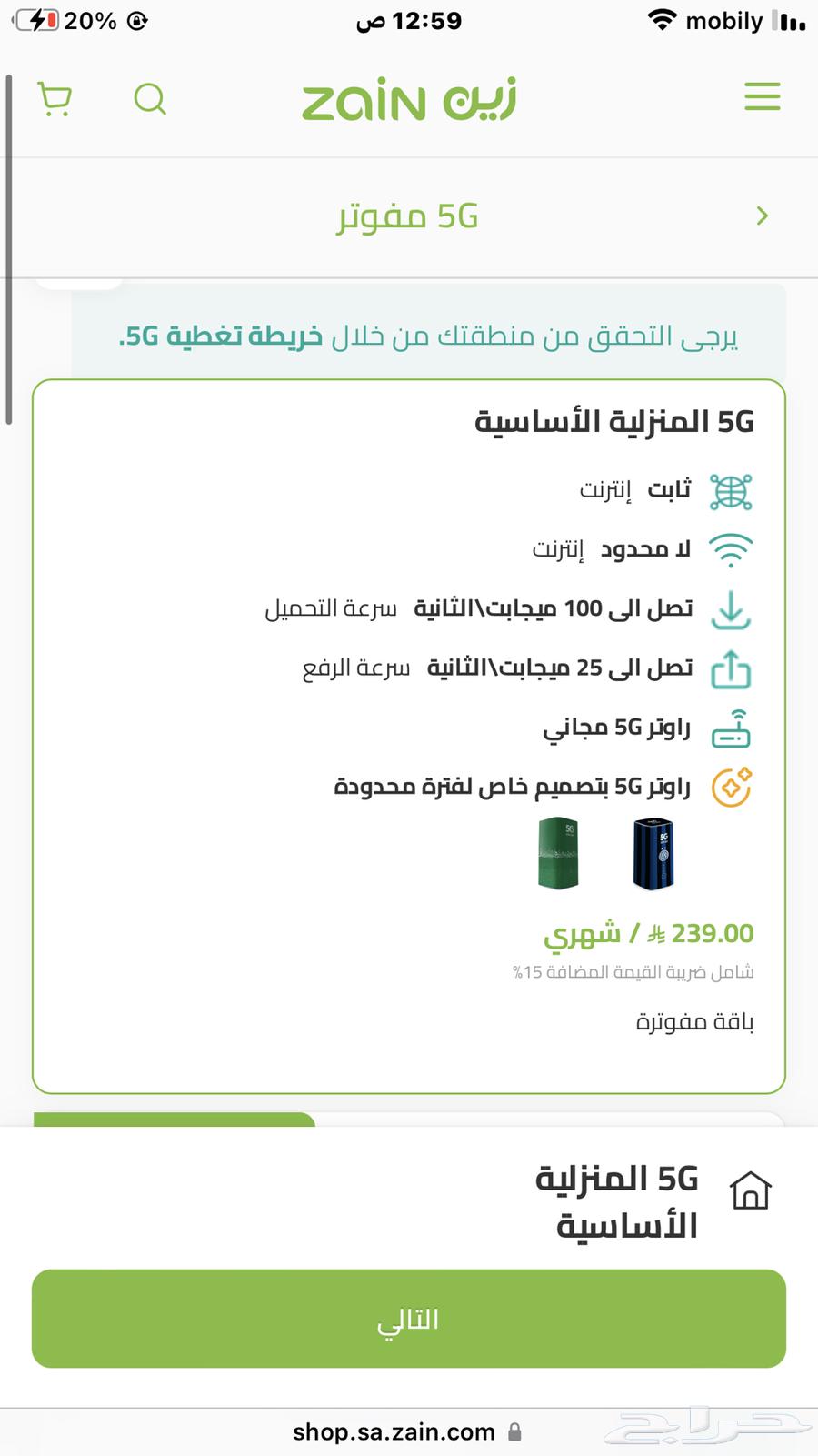Tap the battery charging indicator
818x1456 pixels.
point(36,19)
